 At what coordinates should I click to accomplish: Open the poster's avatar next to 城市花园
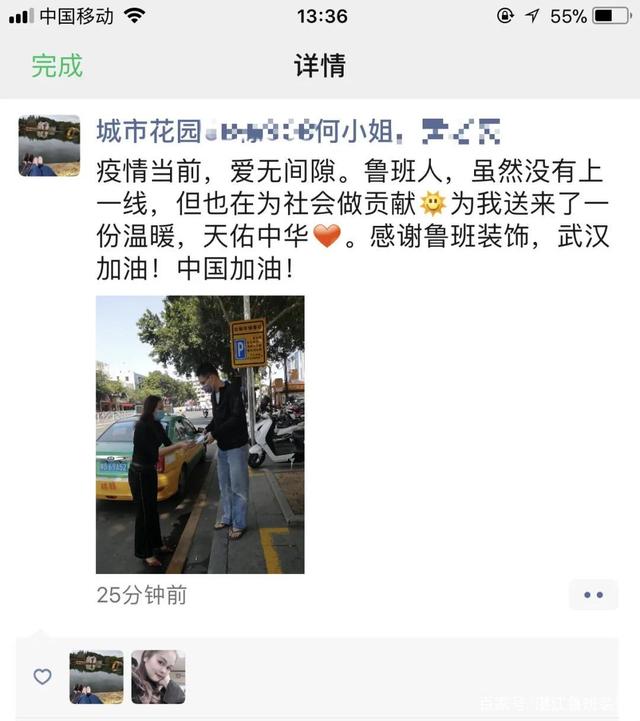(x=49, y=145)
